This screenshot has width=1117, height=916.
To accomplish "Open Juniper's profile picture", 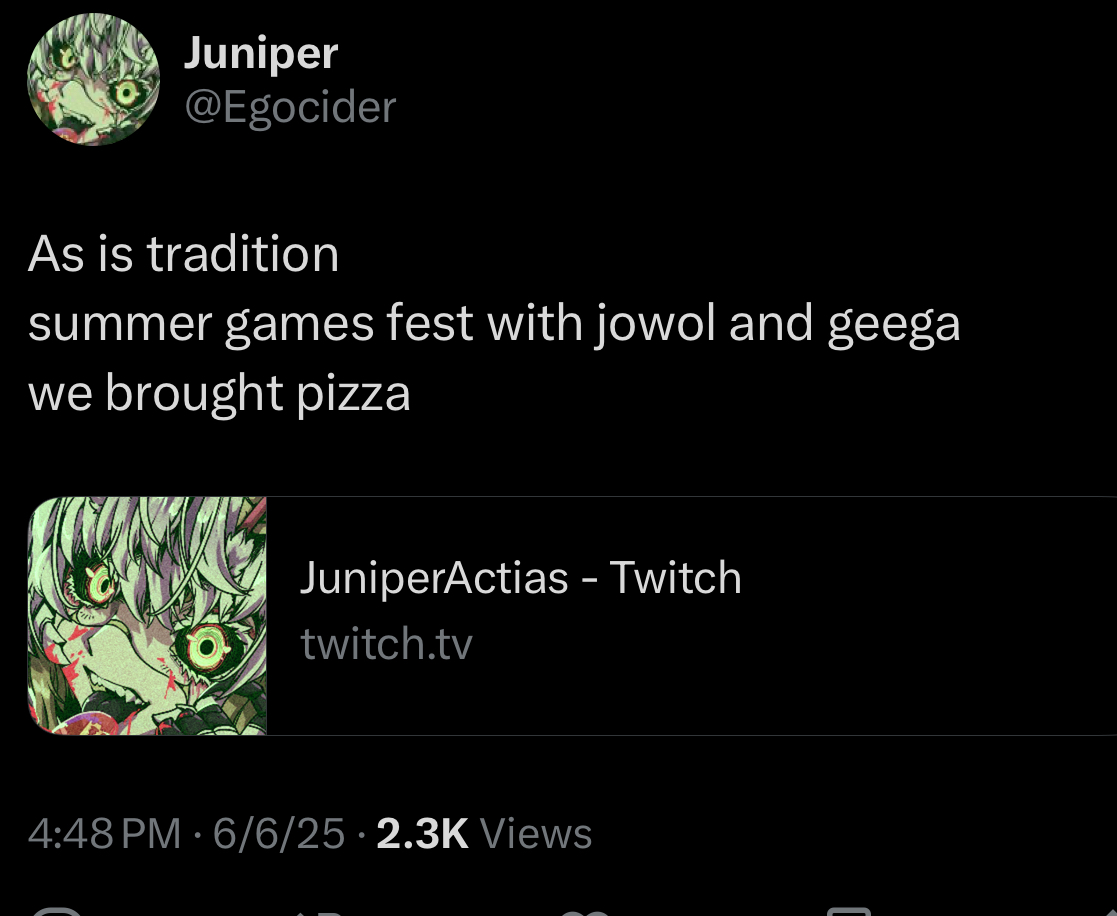I will (93, 80).
